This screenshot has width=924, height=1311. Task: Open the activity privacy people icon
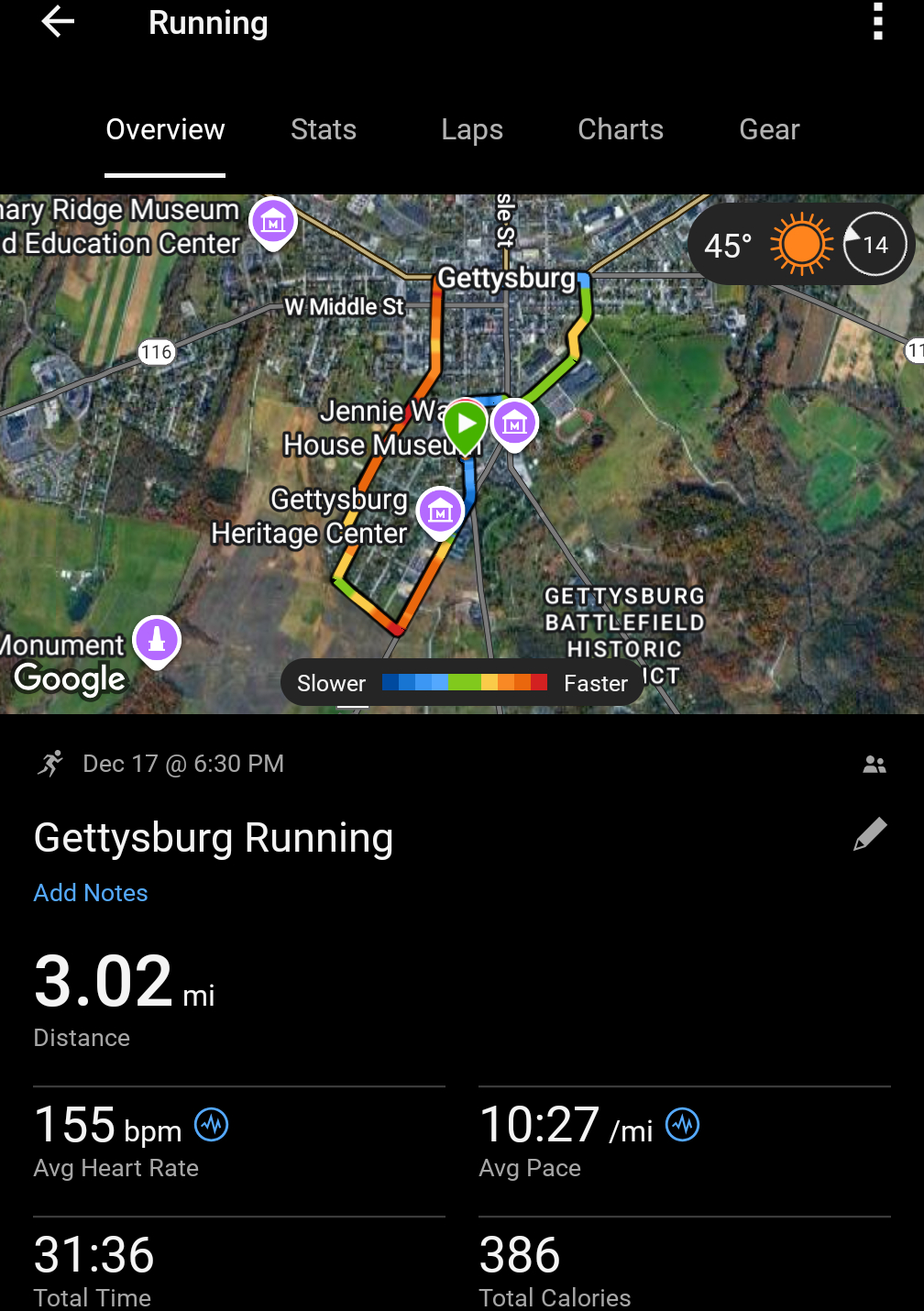[874, 765]
